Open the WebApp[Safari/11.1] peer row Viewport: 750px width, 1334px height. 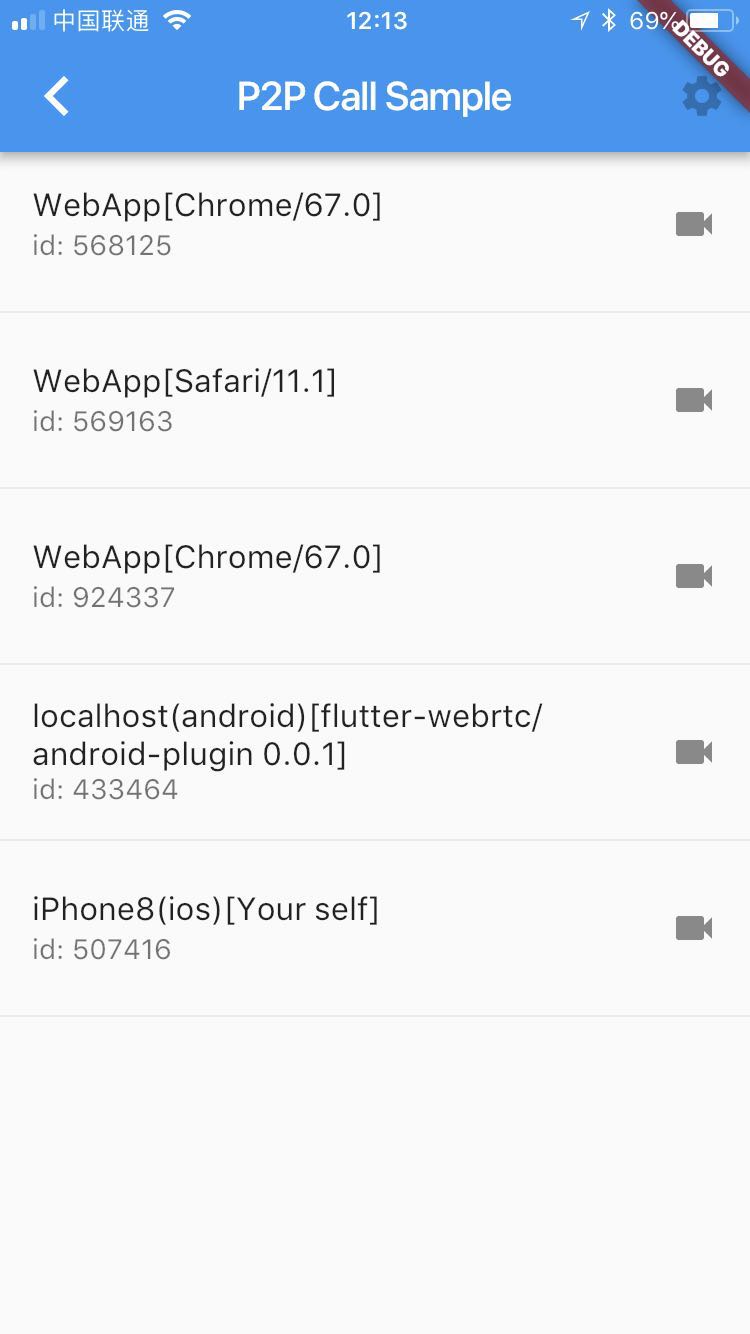click(300, 400)
